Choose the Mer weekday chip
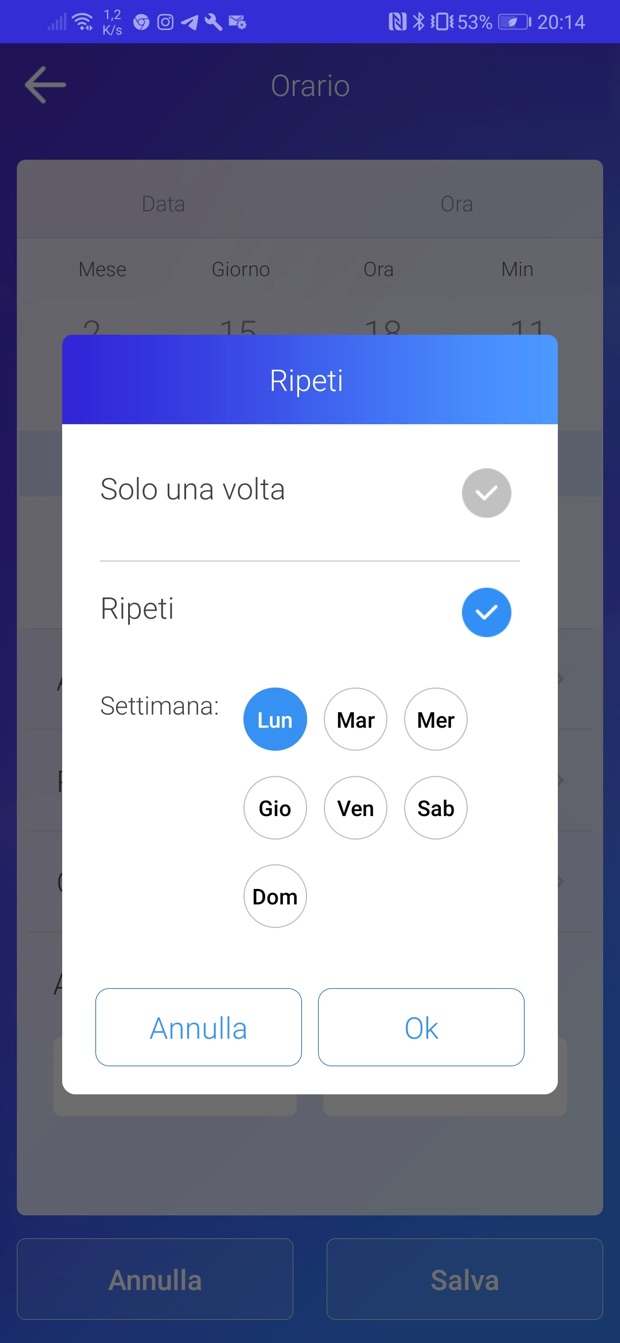620x1343 pixels. (436, 720)
